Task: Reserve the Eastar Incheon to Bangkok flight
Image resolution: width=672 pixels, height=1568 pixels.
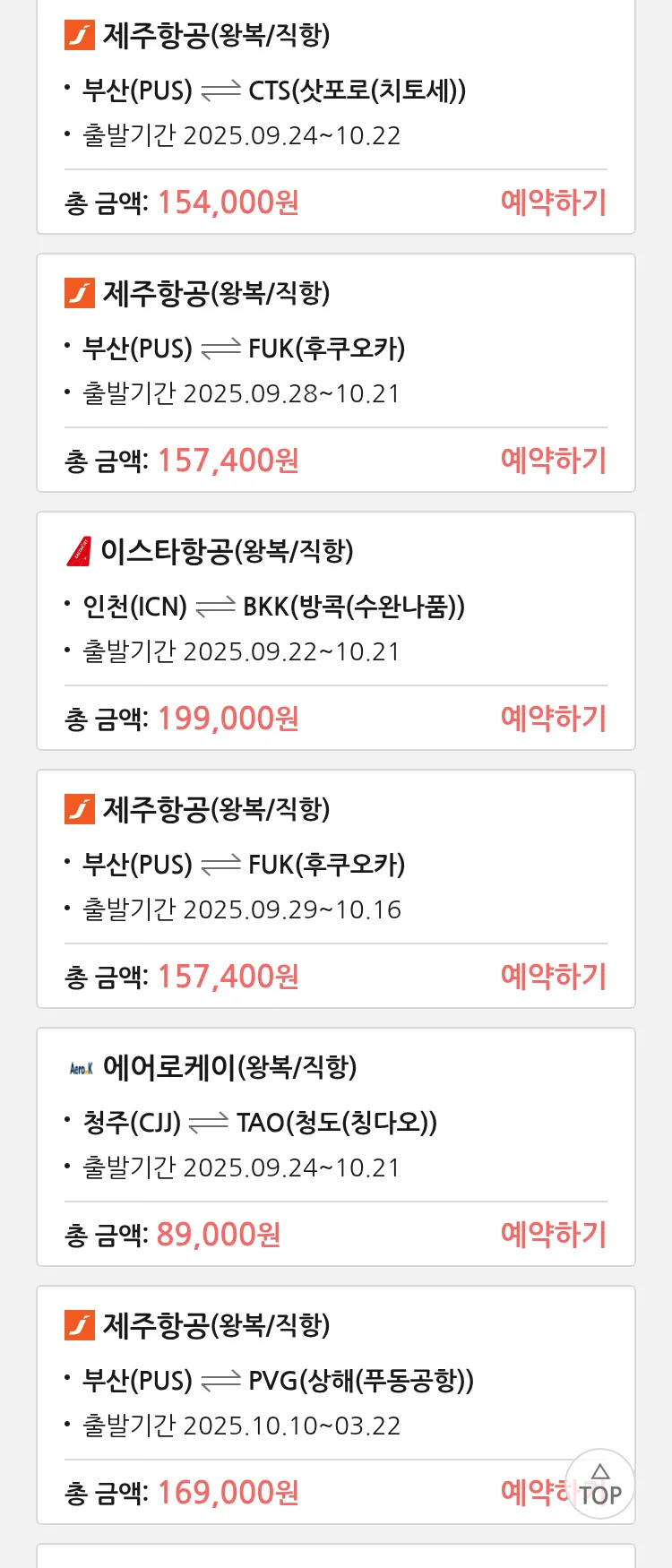Action: [x=553, y=719]
